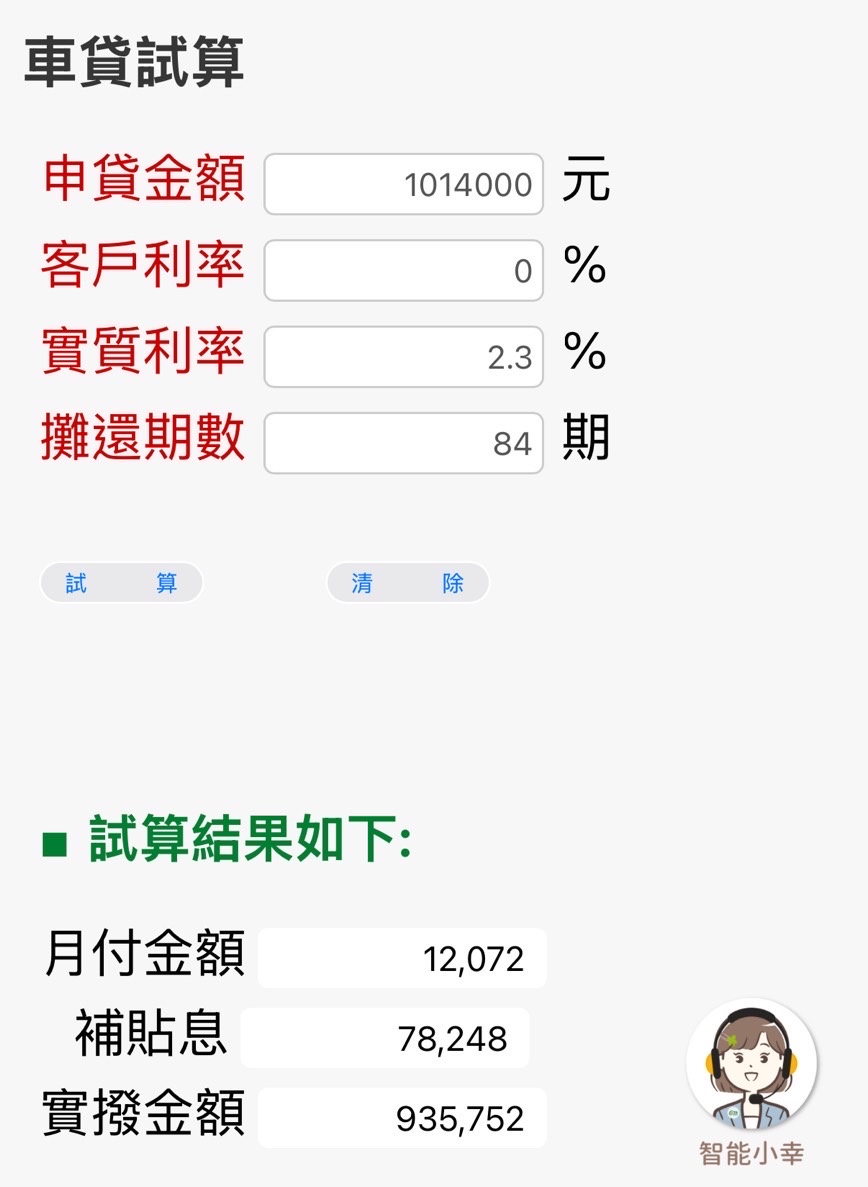Focus the 攤還期數 installment periods field

pos(403,443)
